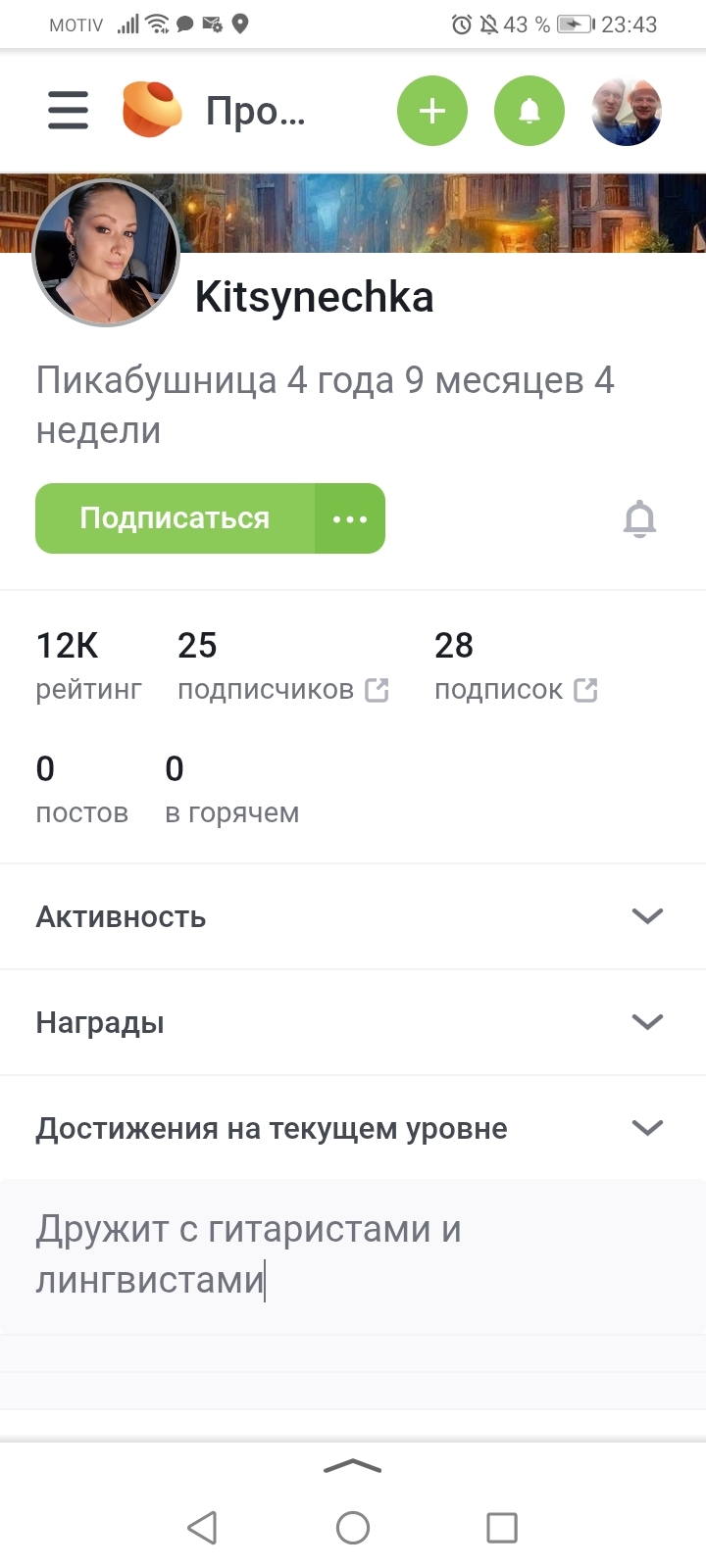Open three-dots options beside Подписаться
The image size is (706, 1568).
(x=350, y=518)
